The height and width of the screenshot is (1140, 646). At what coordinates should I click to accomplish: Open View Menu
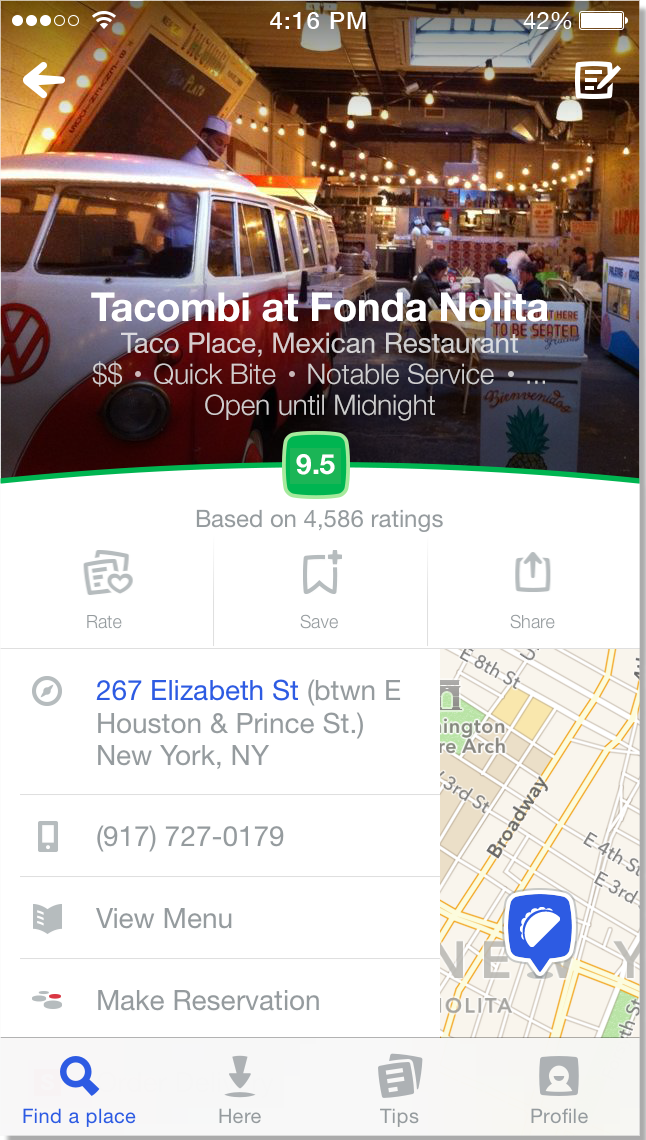pyautogui.click(x=164, y=919)
